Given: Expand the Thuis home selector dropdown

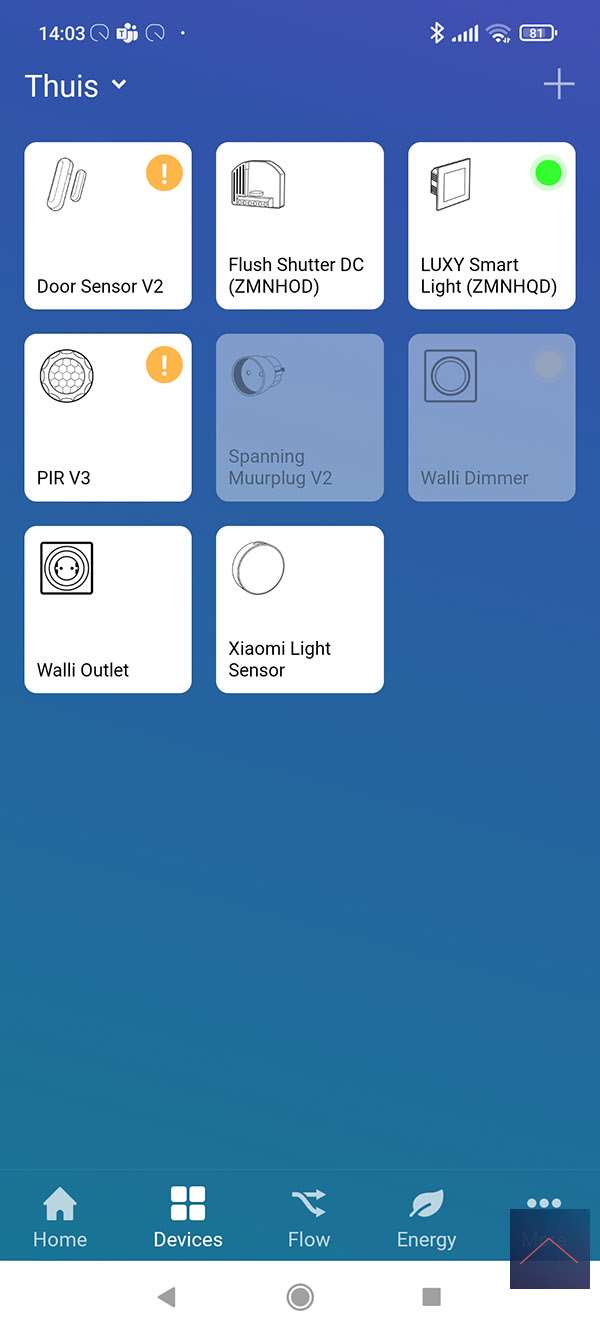Looking at the screenshot, I should tap(77, 86).
